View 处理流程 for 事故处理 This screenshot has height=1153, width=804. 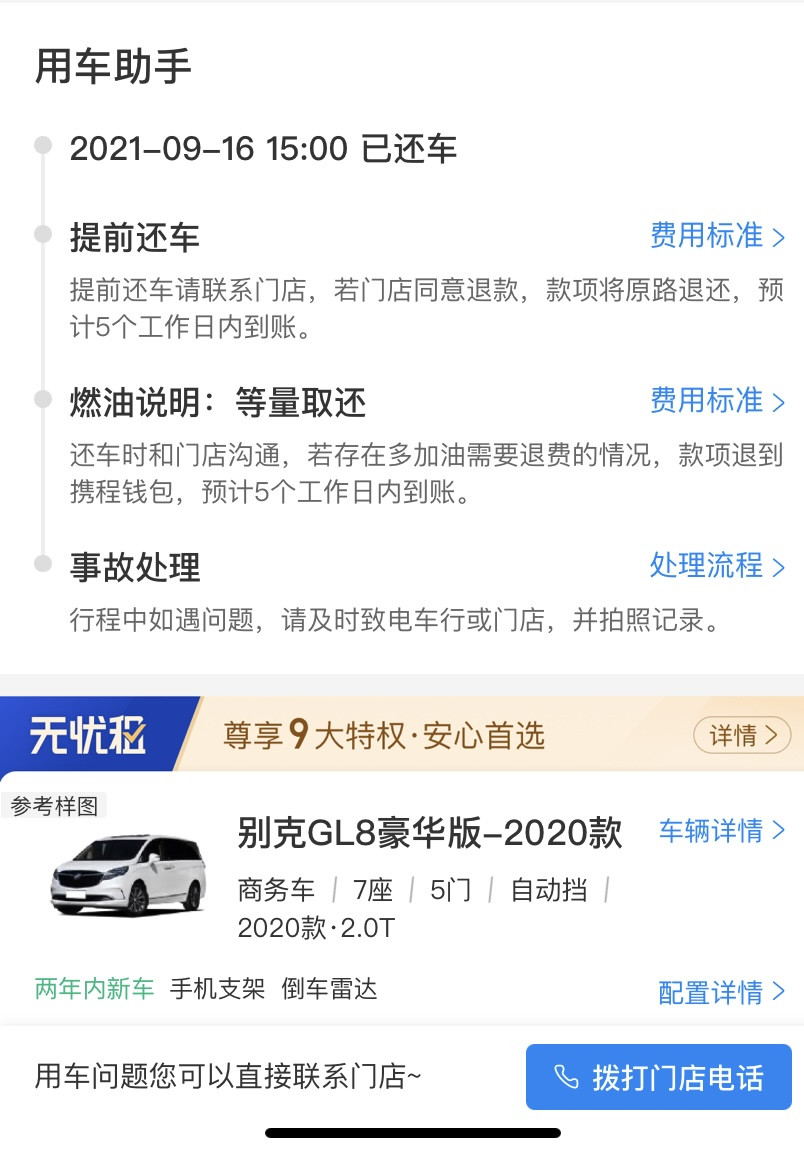pos(716,565)
